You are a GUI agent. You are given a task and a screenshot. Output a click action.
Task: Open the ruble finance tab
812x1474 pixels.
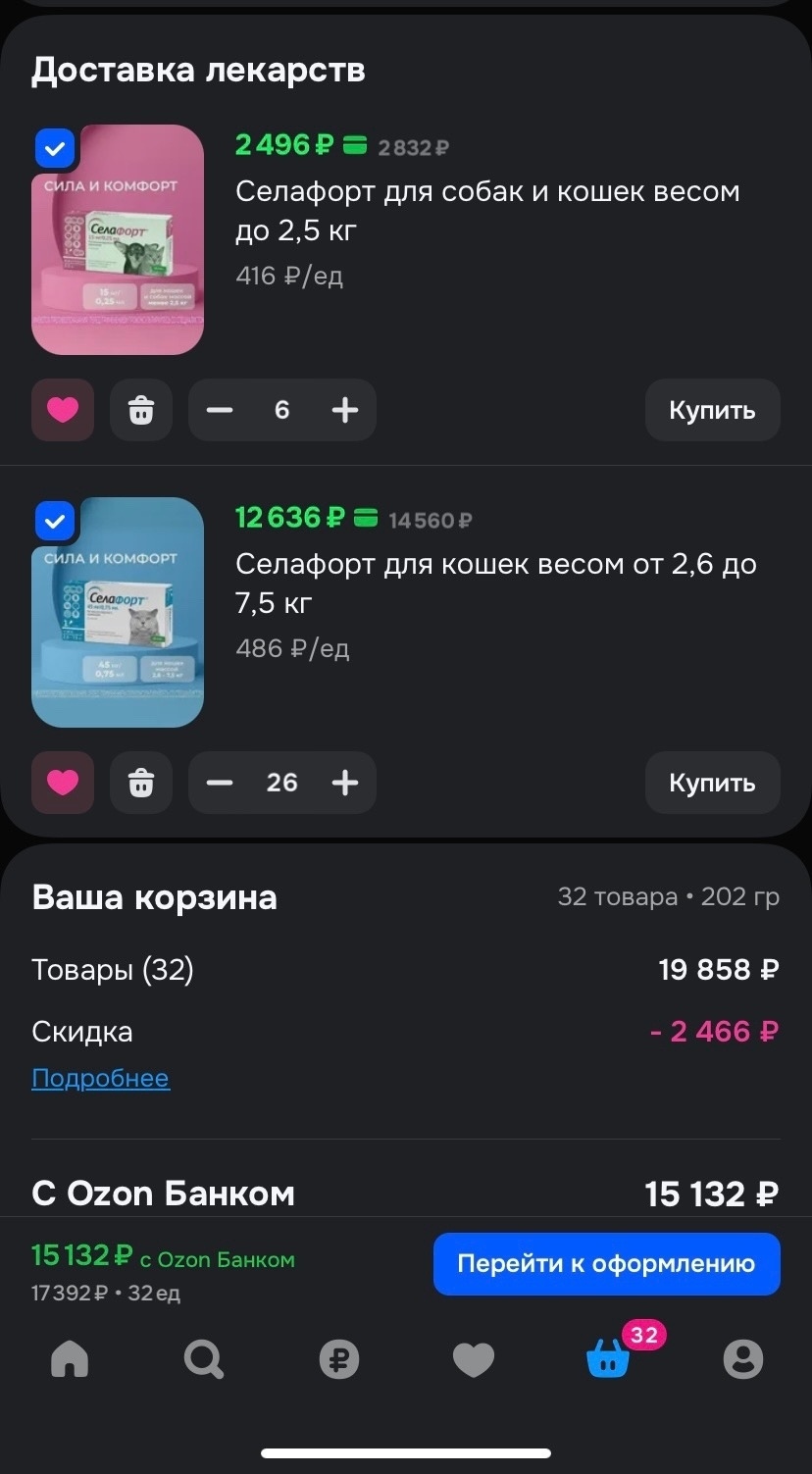(339, 1359)
